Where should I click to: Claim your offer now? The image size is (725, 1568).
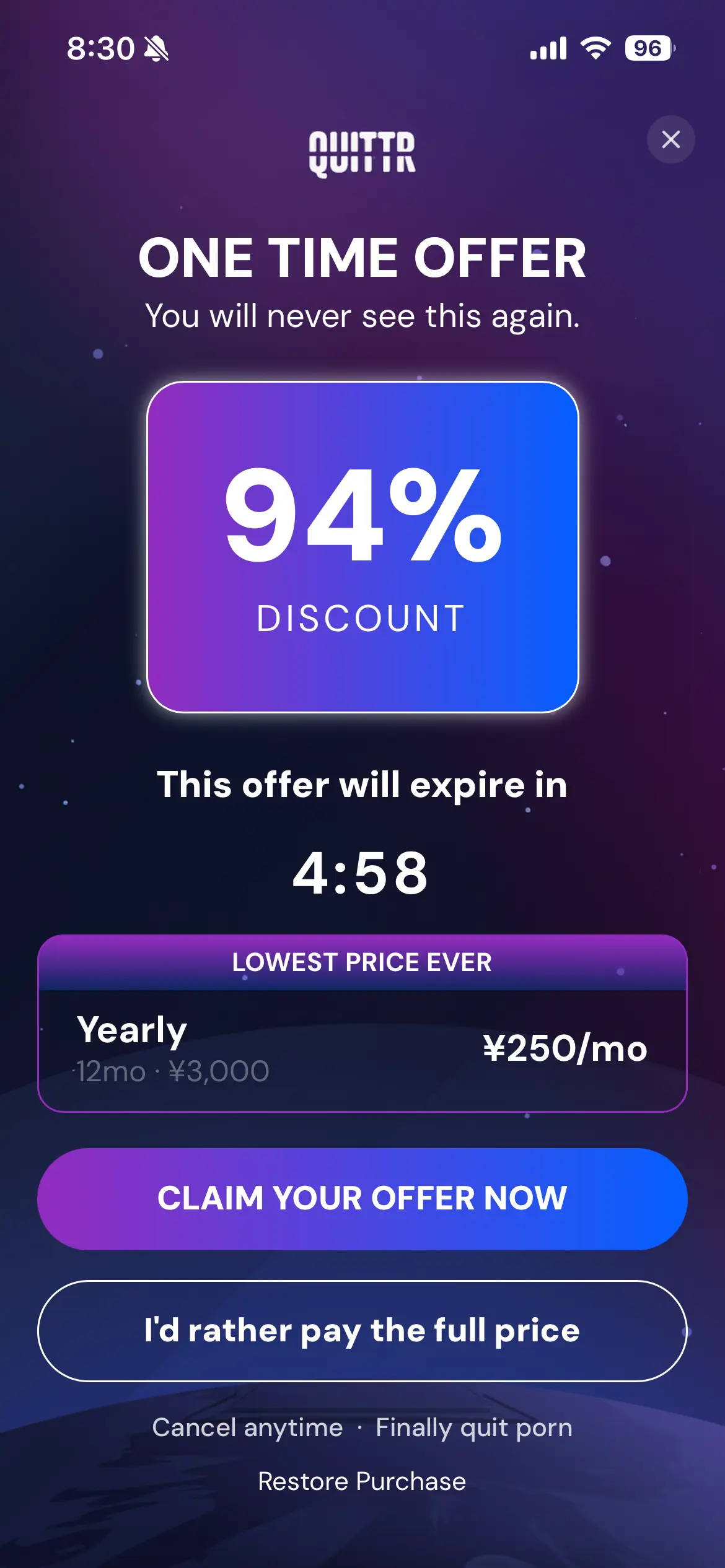[362, 1198]
